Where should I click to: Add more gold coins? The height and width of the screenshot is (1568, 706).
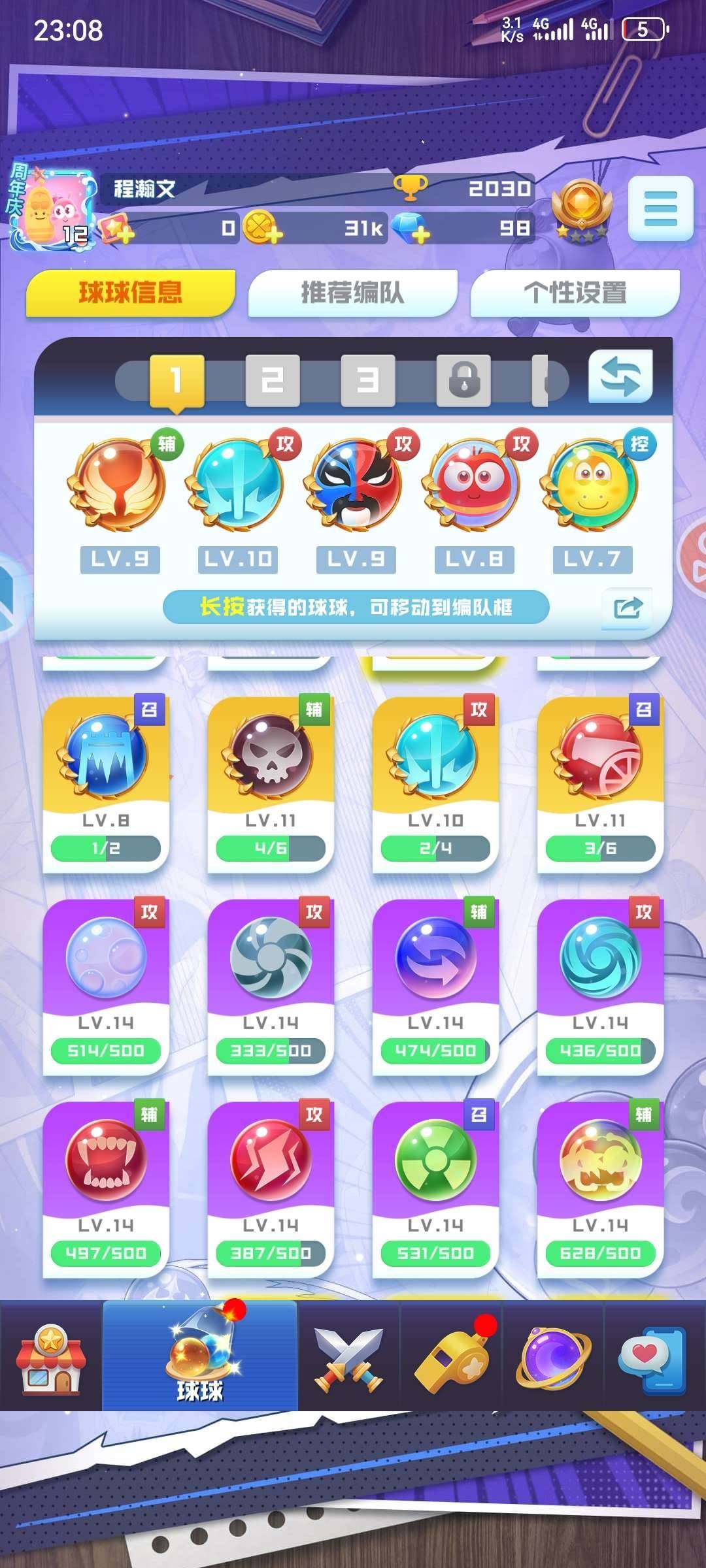click(x=262, y=228)
